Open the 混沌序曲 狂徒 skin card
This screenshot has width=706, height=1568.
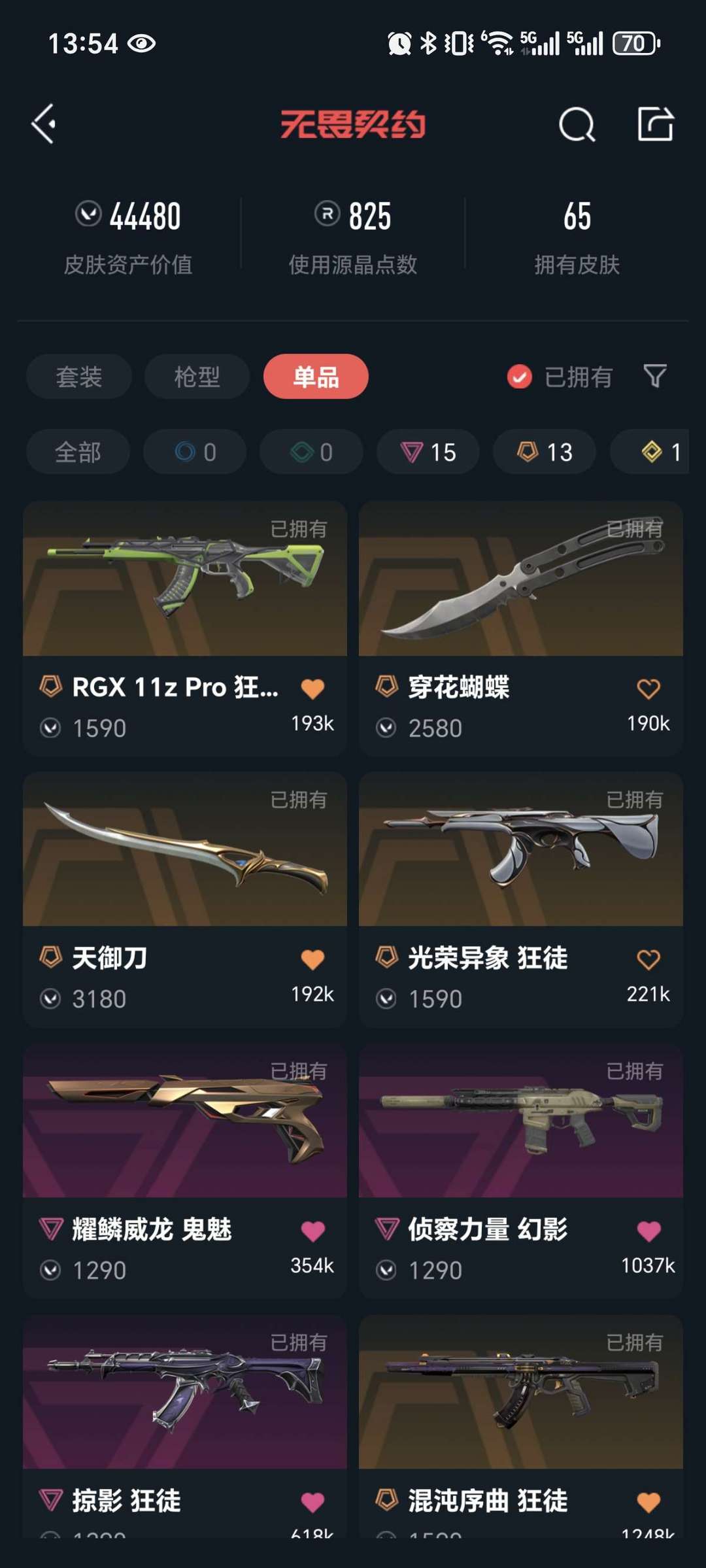(521, 1425)
